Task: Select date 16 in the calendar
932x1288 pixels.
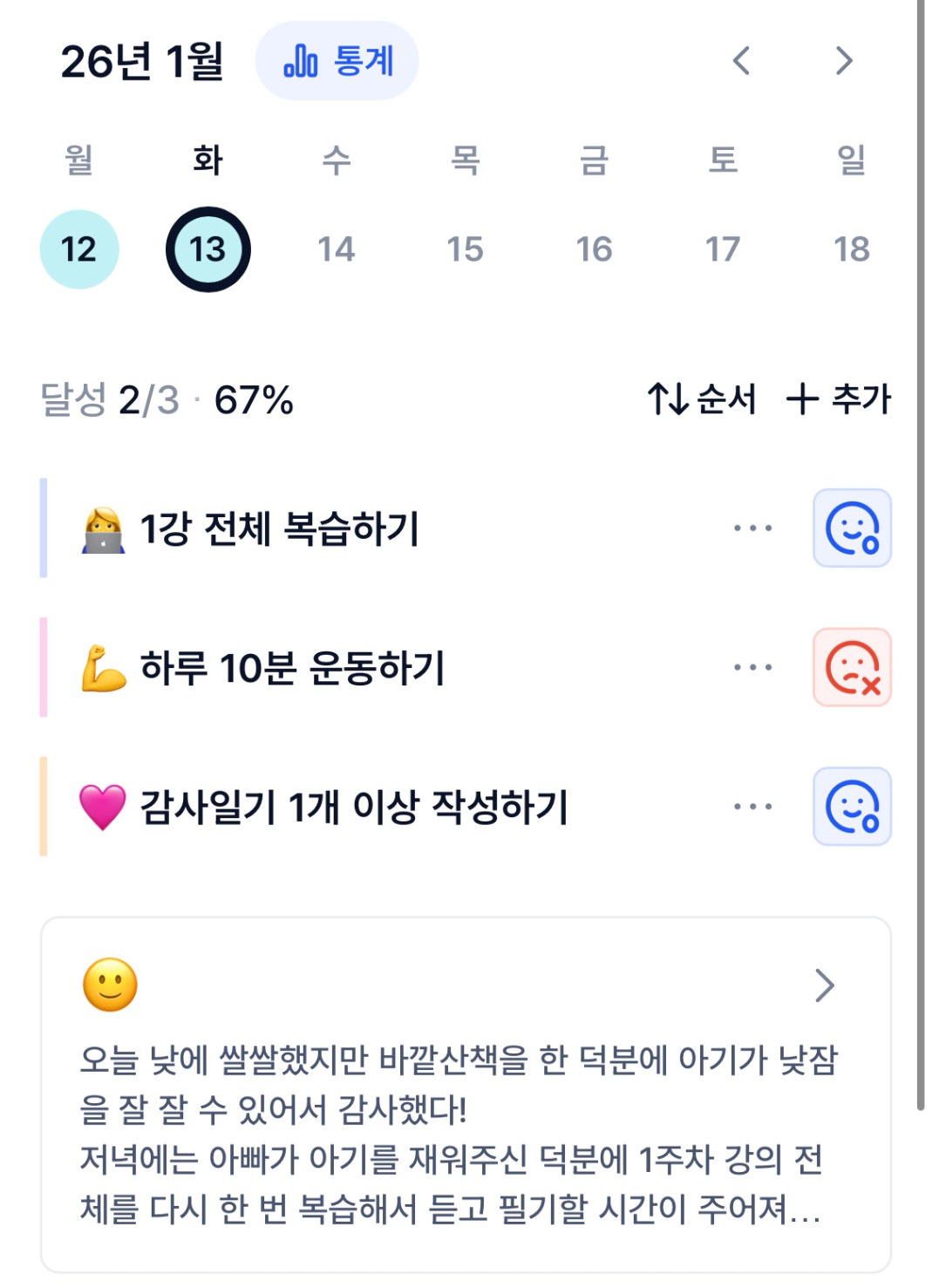Action: click(594, 249)
